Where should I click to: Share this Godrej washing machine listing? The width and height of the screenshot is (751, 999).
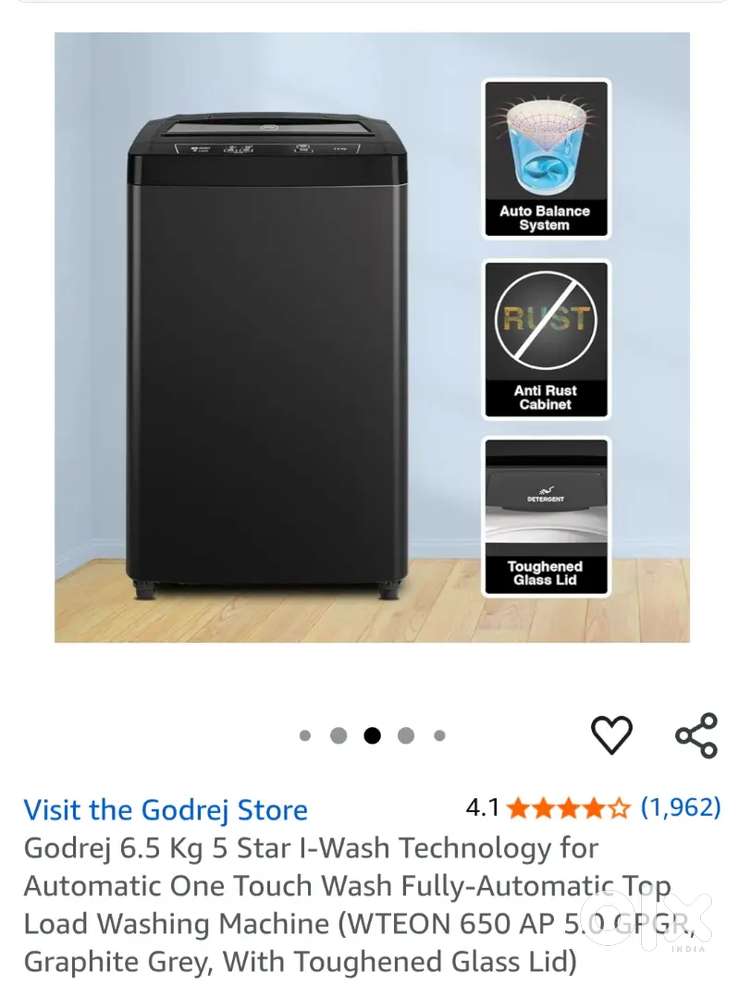[696, 735]
